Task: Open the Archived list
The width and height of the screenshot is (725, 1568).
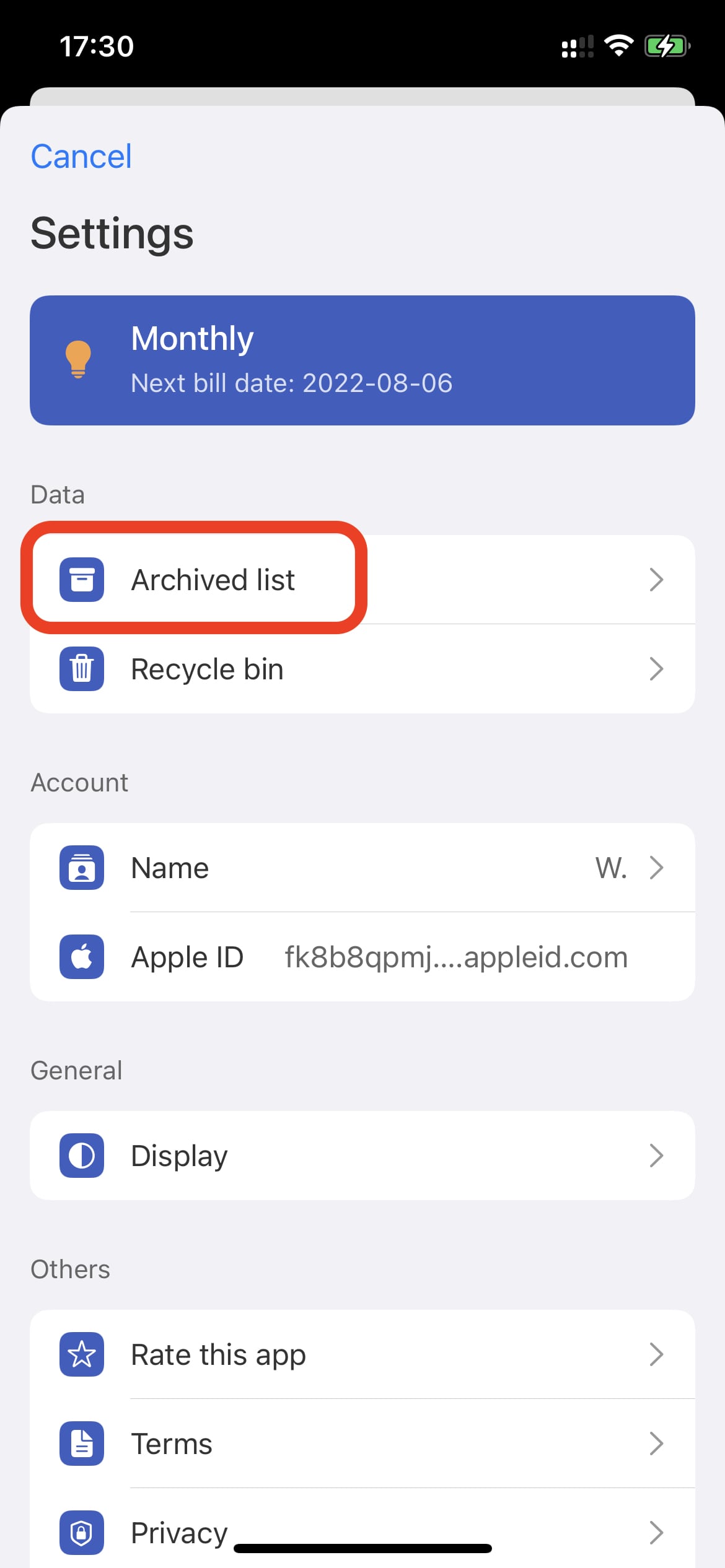Action: coord(362,580)
